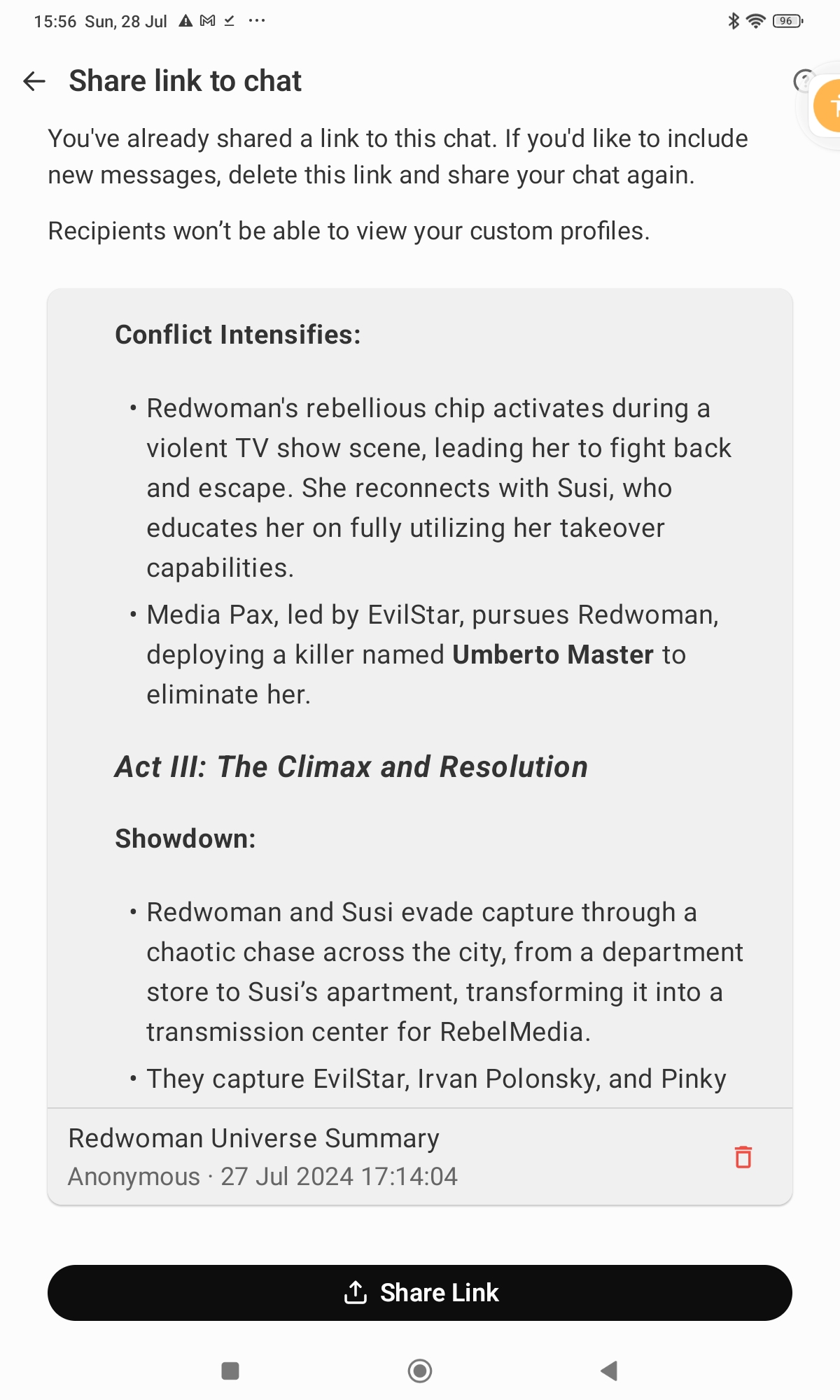Image resolution: width=840 pixels, height=1400 pixels.
Task: Open the orange accessibility floating button
Action: click(829, 106)
